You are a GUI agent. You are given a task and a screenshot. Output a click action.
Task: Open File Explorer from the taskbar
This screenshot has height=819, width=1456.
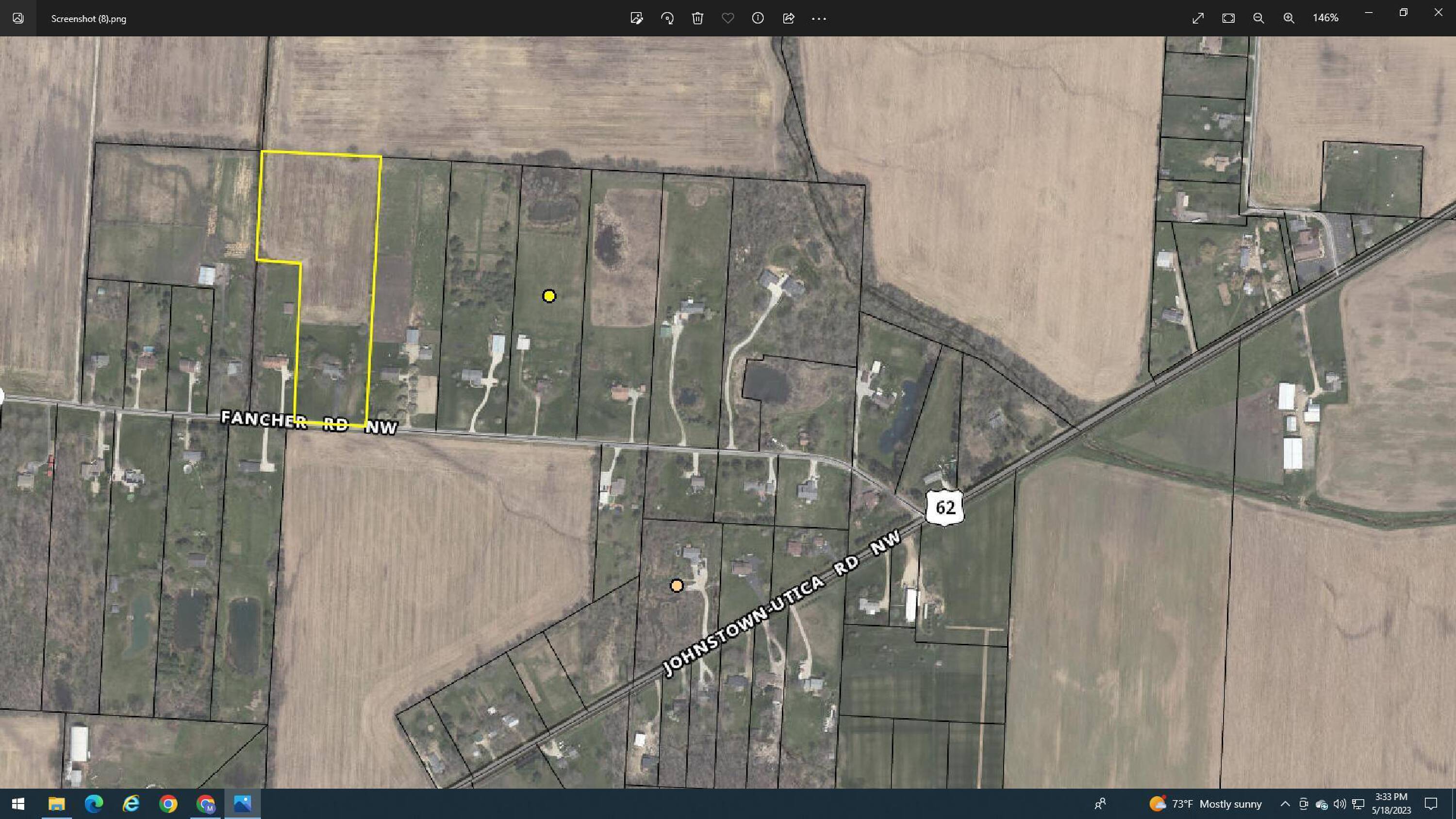point(56,804)
